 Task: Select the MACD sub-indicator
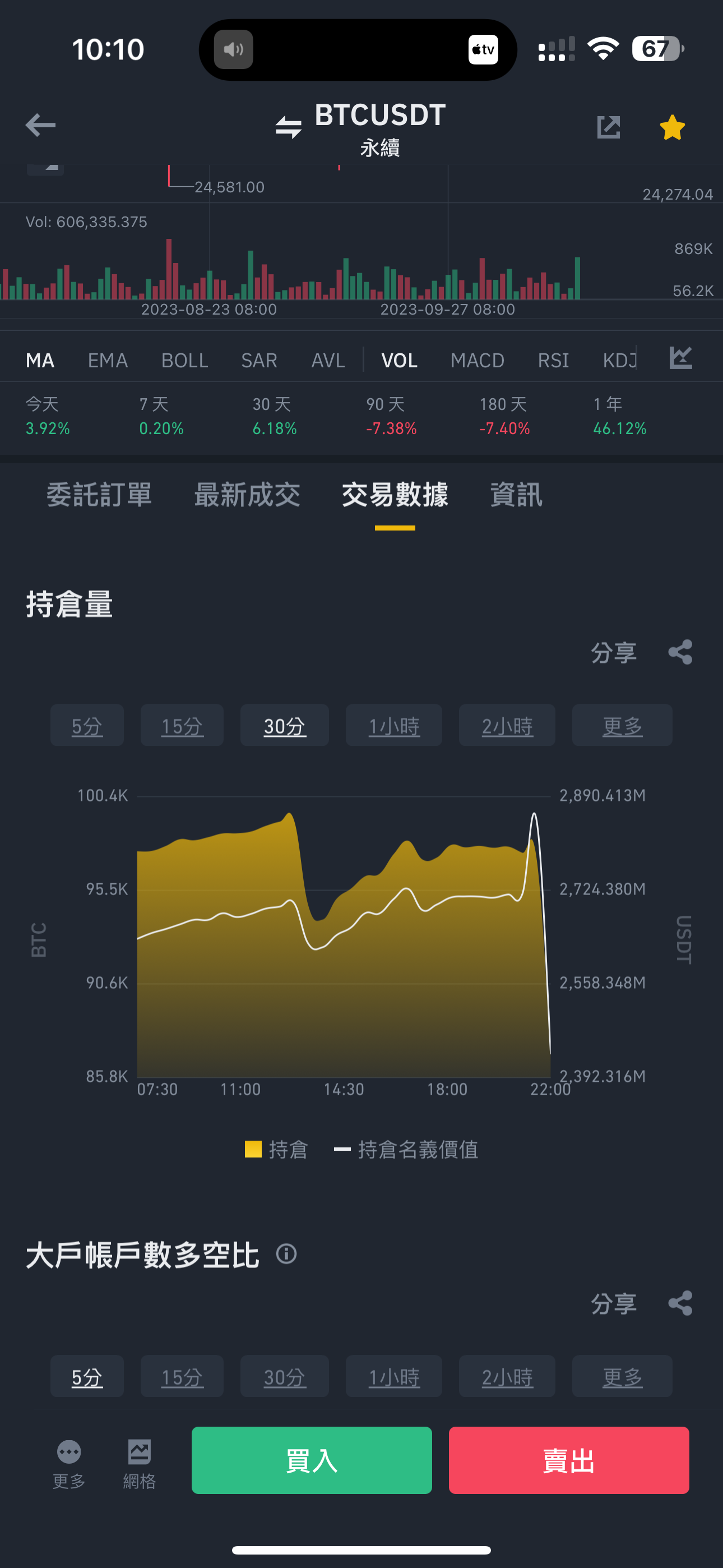[477, 361]
